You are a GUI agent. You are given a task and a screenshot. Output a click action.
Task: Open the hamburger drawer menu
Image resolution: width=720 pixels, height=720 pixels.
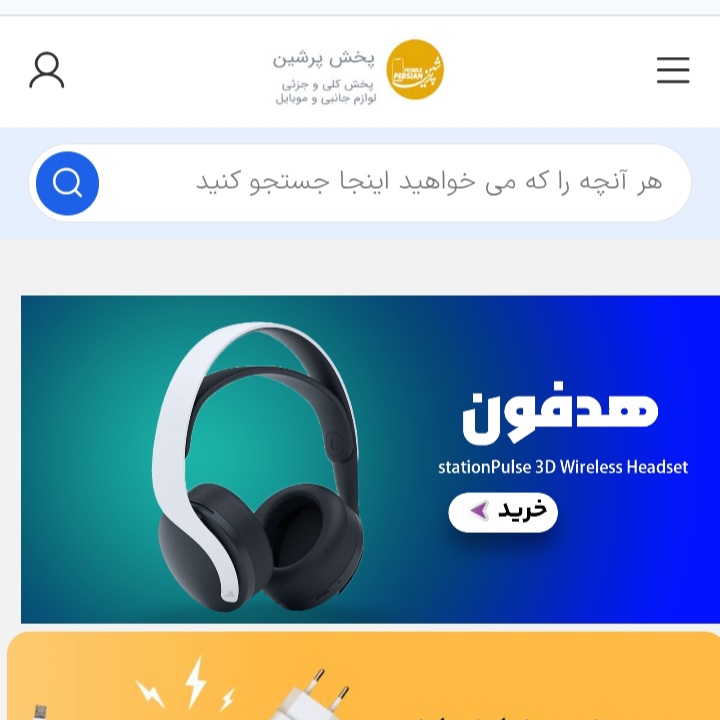pyautogui.click(x=673, y=70)
